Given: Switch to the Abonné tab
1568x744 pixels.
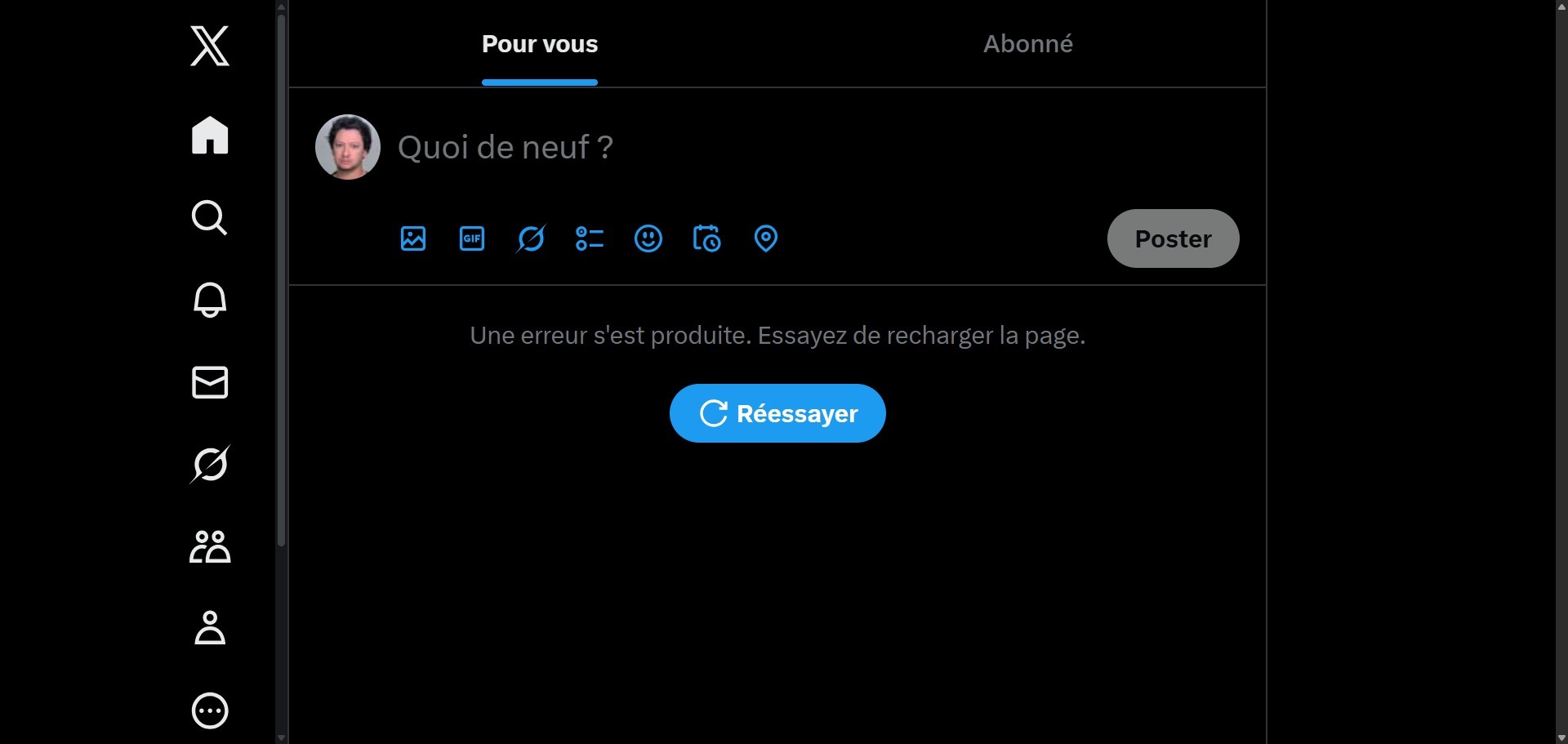Looking at the screenshot, I should click(x=1027, y=44).
